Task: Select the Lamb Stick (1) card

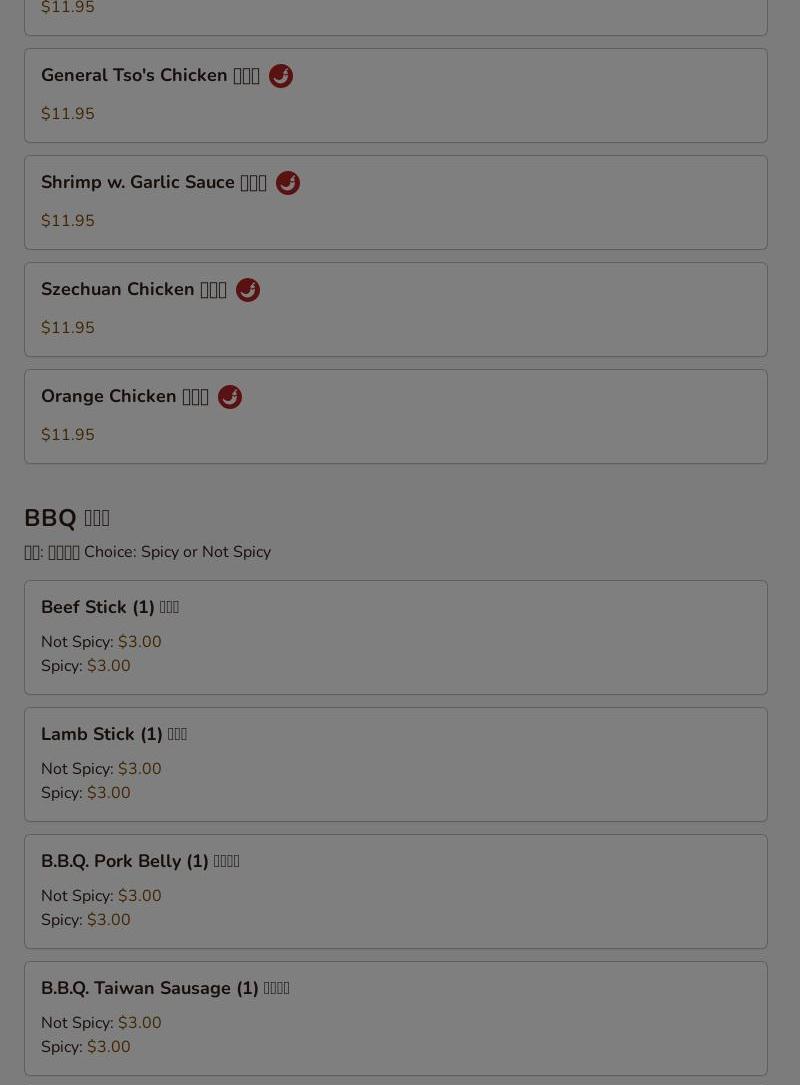Action: click(395, 764)
